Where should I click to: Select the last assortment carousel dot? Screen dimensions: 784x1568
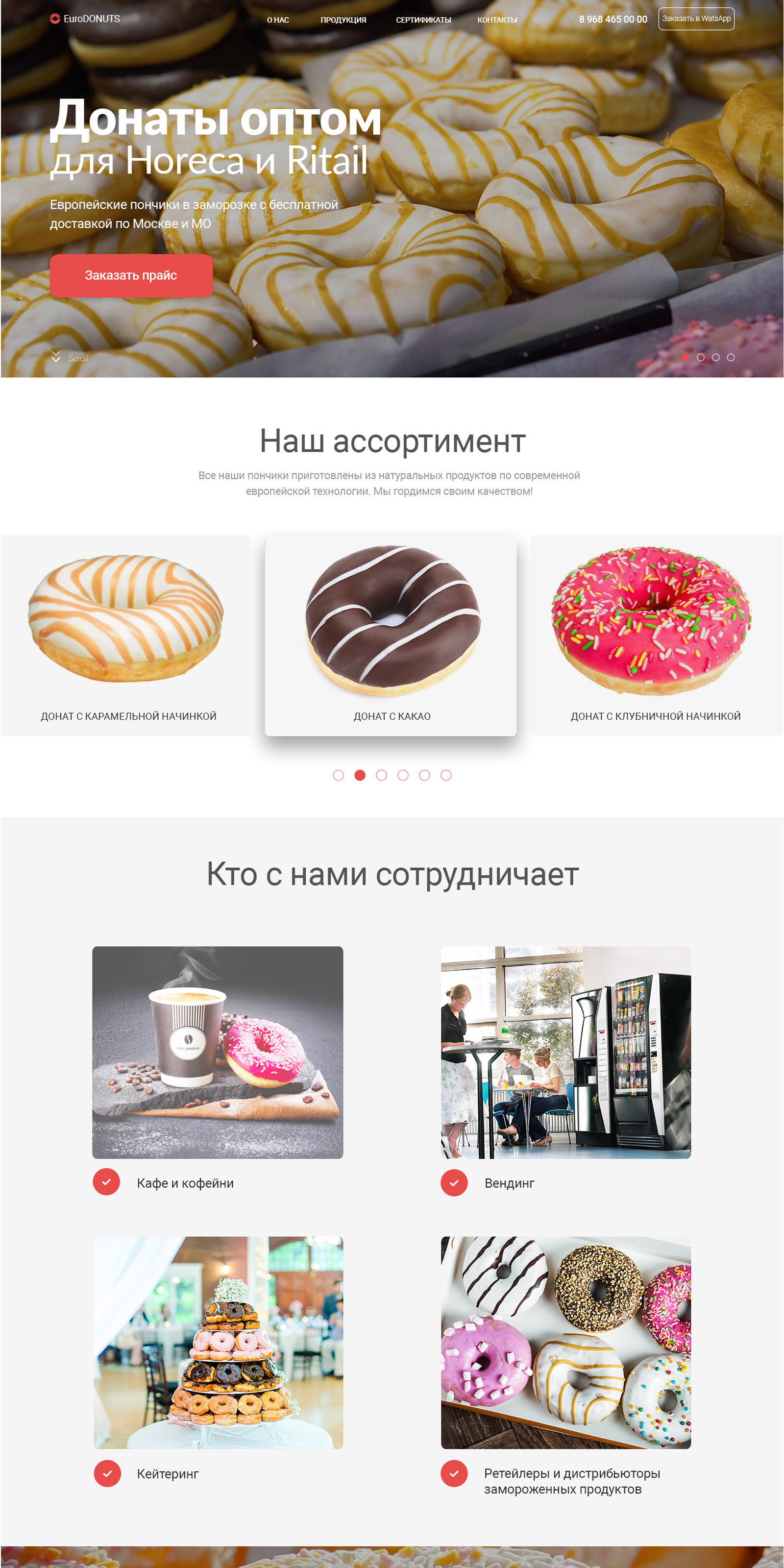click(x=445, y=775)
